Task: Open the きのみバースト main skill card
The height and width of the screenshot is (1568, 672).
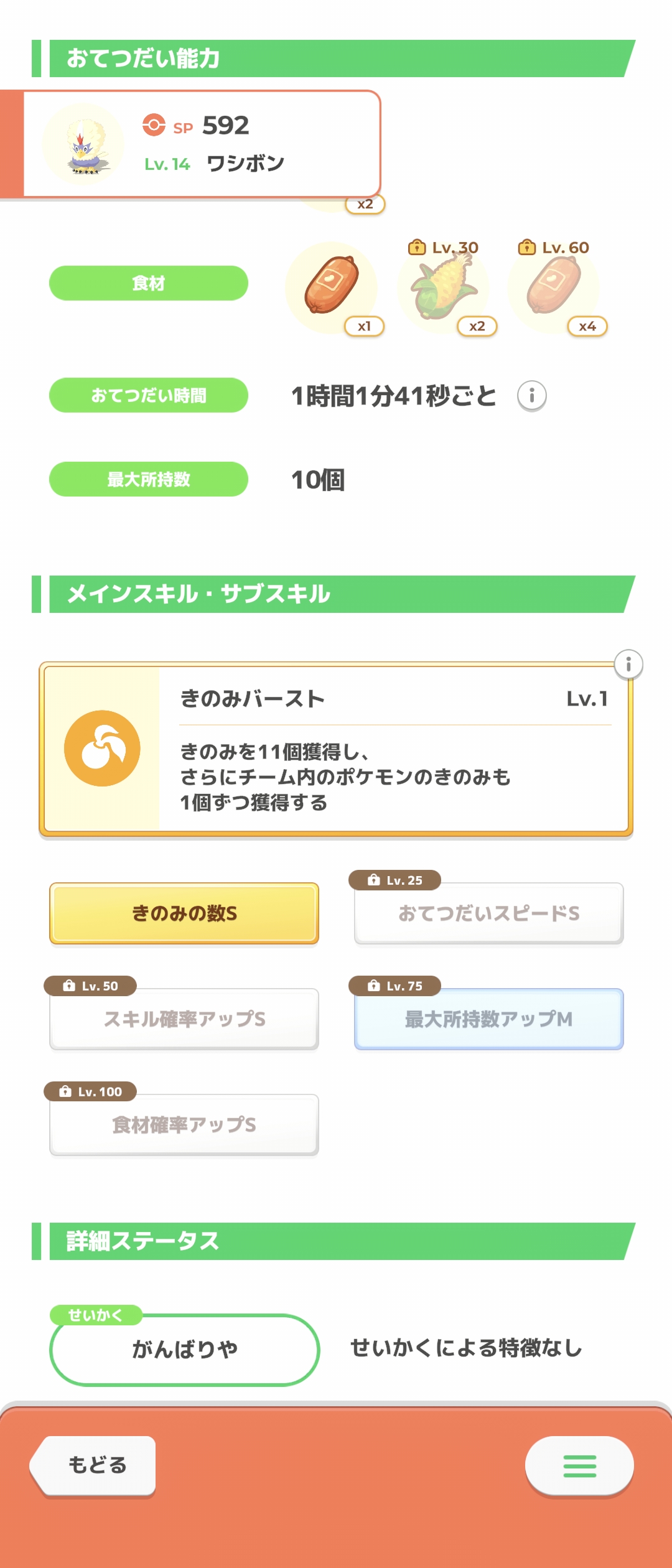Action: [x=336, y=749]
